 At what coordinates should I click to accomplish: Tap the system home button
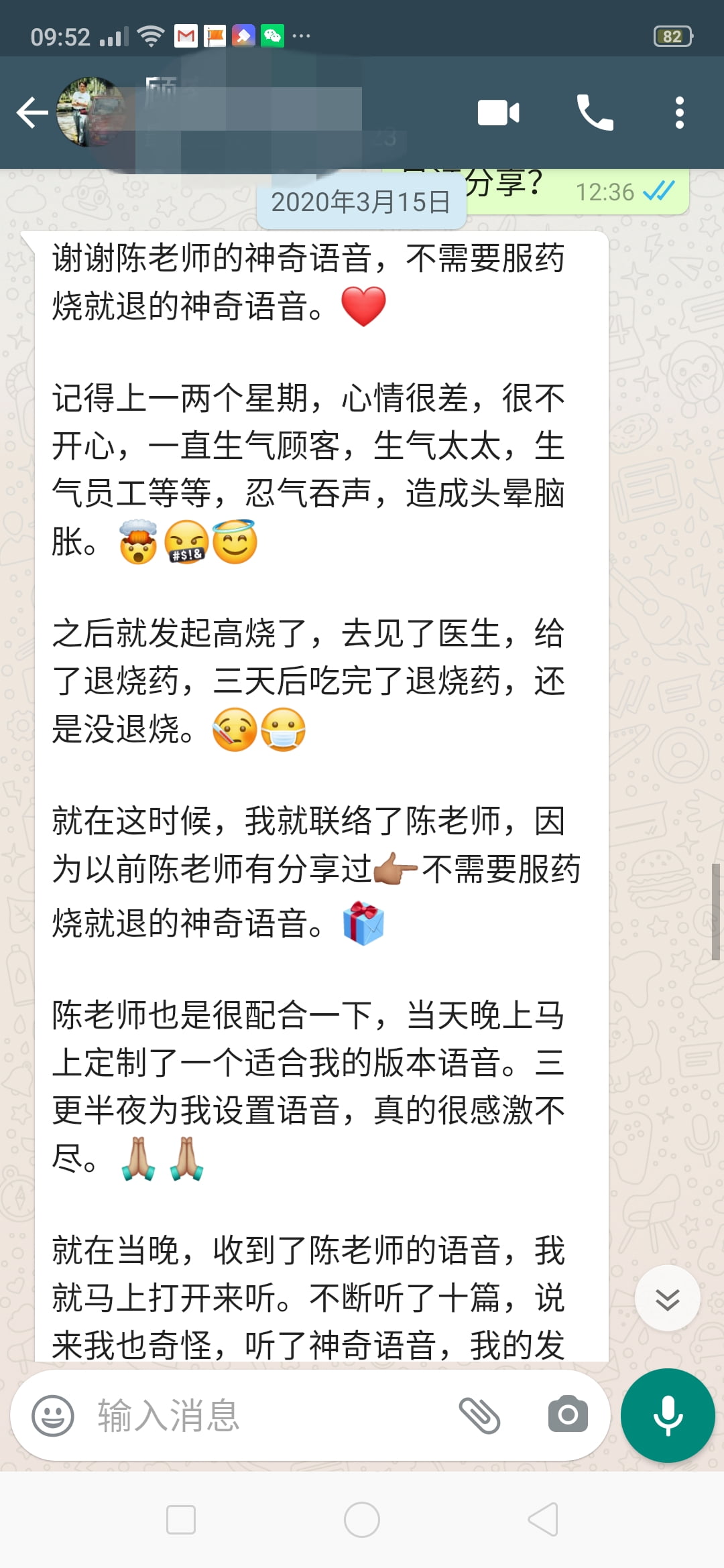(x=362, y=1520)
